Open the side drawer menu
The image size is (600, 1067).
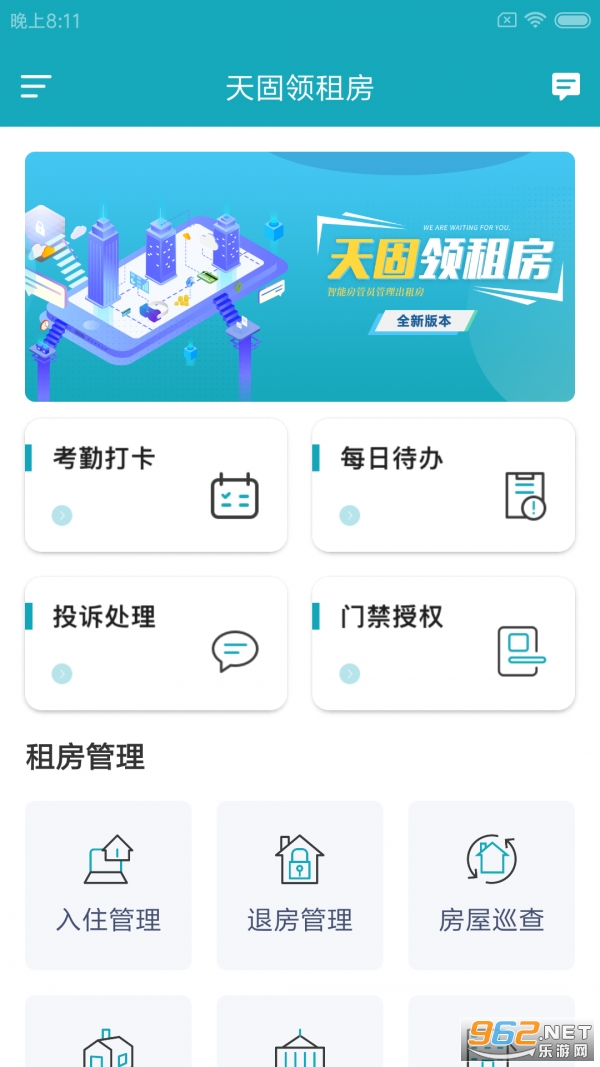click(36, 87)
